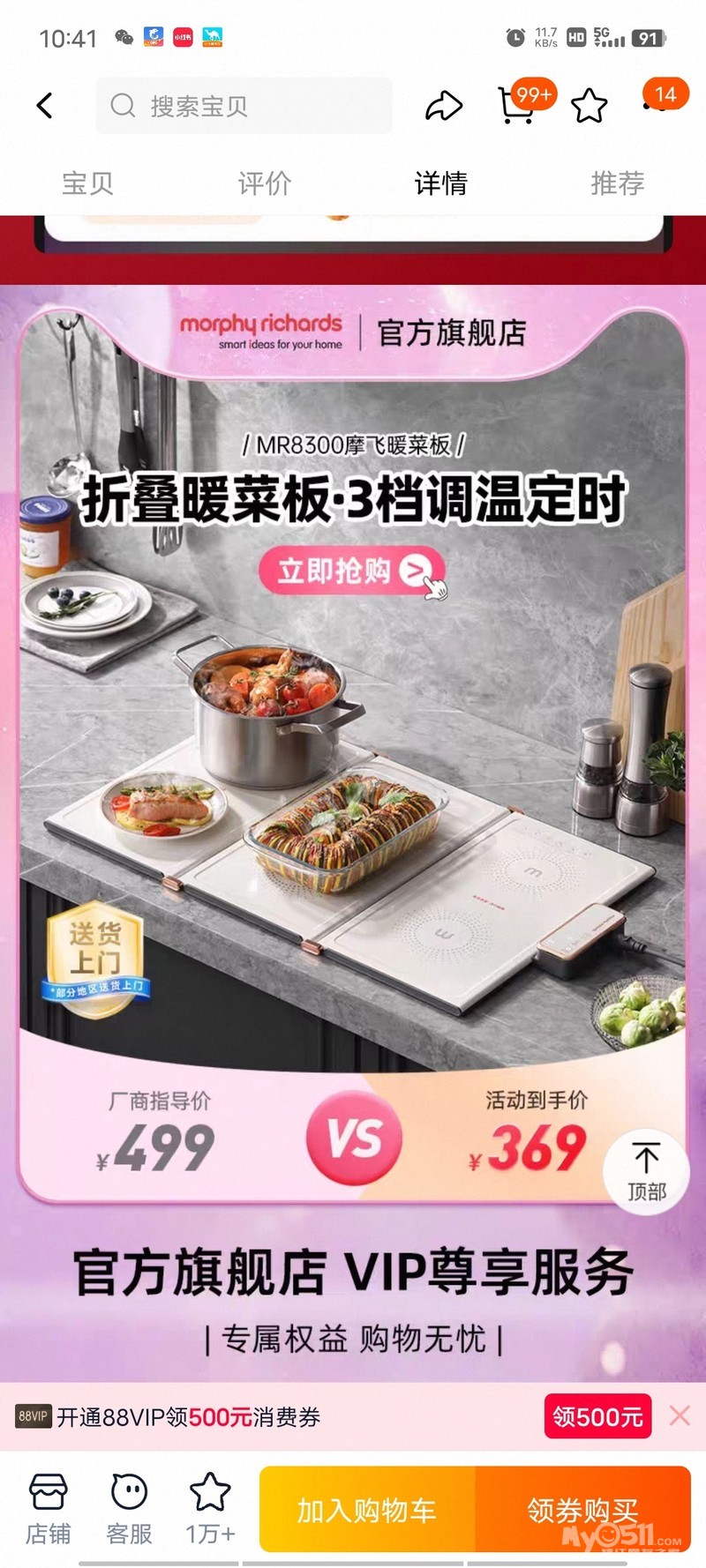Claim the coupon via 领500元 button
Viewport: 706px width, 1568px height.
(598, 1416)
